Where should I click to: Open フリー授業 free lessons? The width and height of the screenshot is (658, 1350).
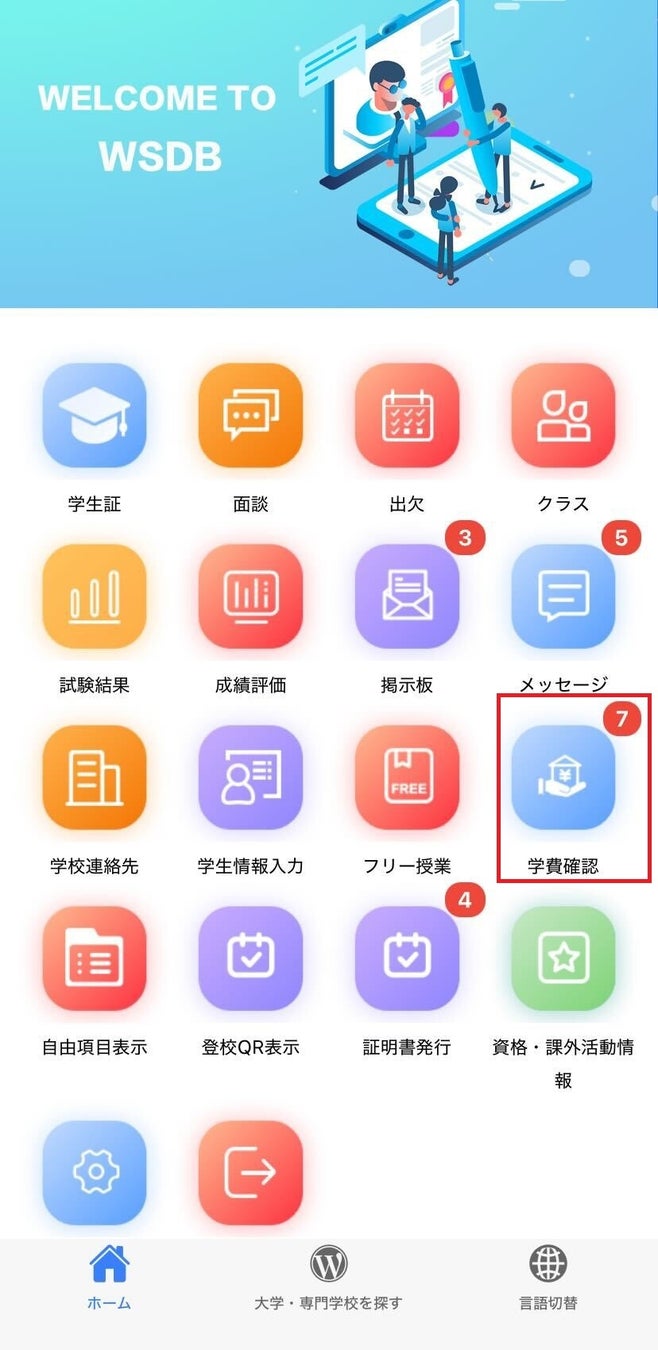click(407, 778)
